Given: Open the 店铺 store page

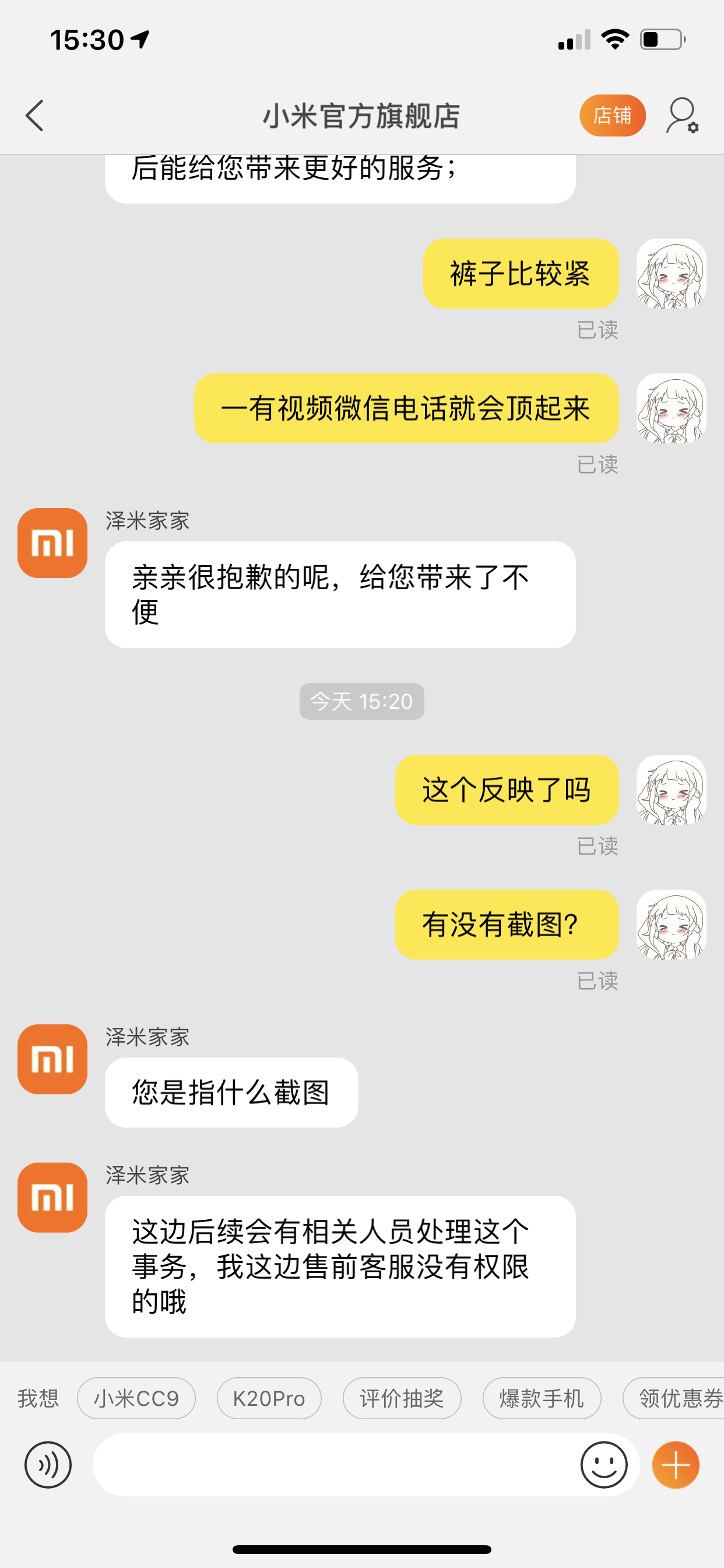Looking at the screenshot, I should (x=611, y=116).
